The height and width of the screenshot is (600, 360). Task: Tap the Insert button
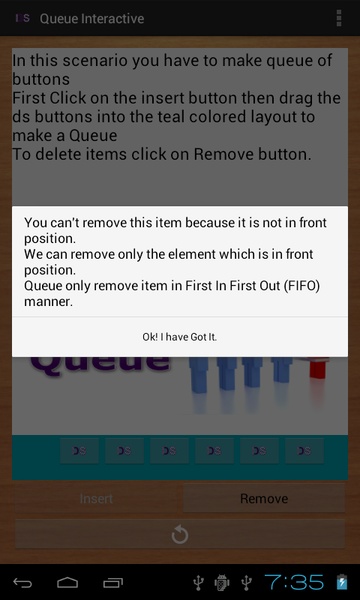96,499
